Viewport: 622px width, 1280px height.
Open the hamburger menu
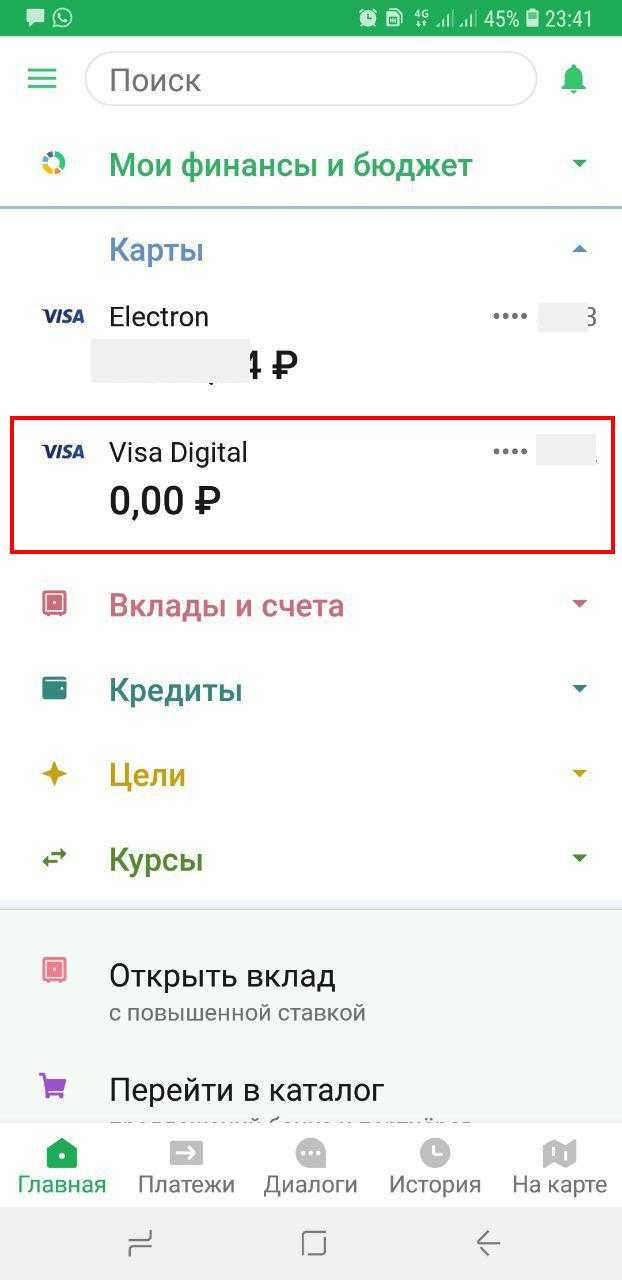tap(42, 78)
